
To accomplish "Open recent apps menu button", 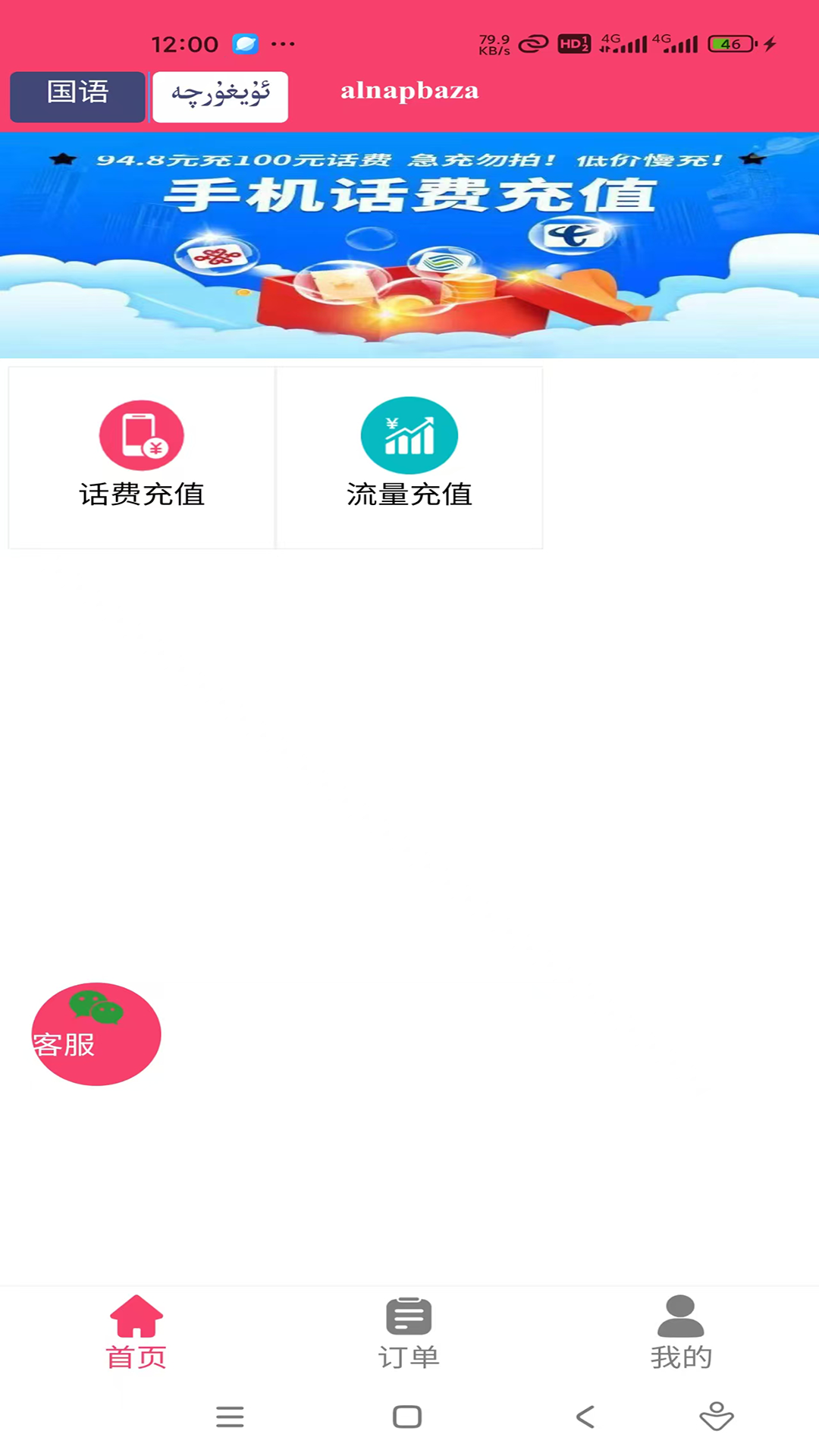I will pos(230,1417).
